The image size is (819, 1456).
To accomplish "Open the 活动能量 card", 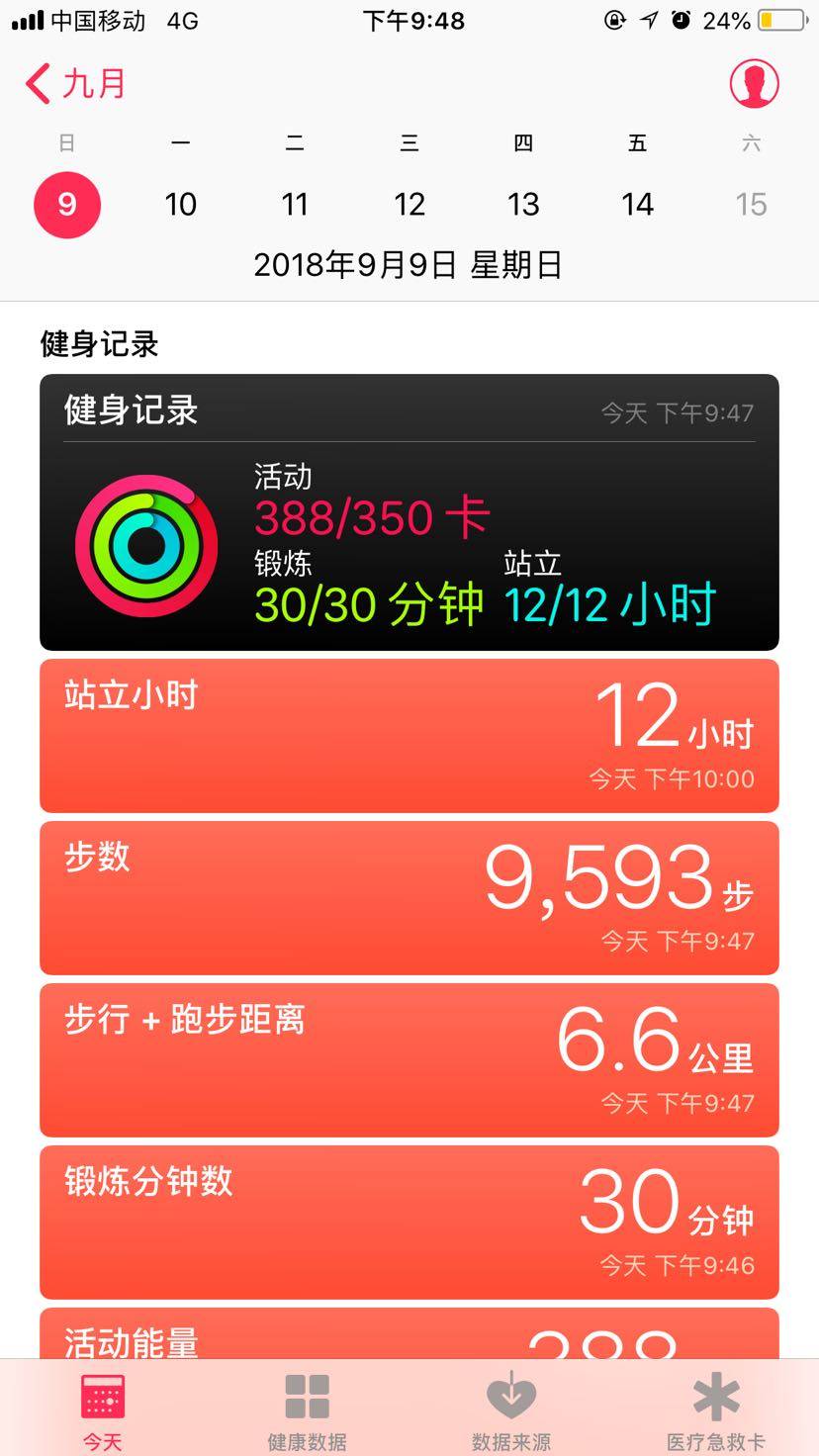I will 409,1335.
